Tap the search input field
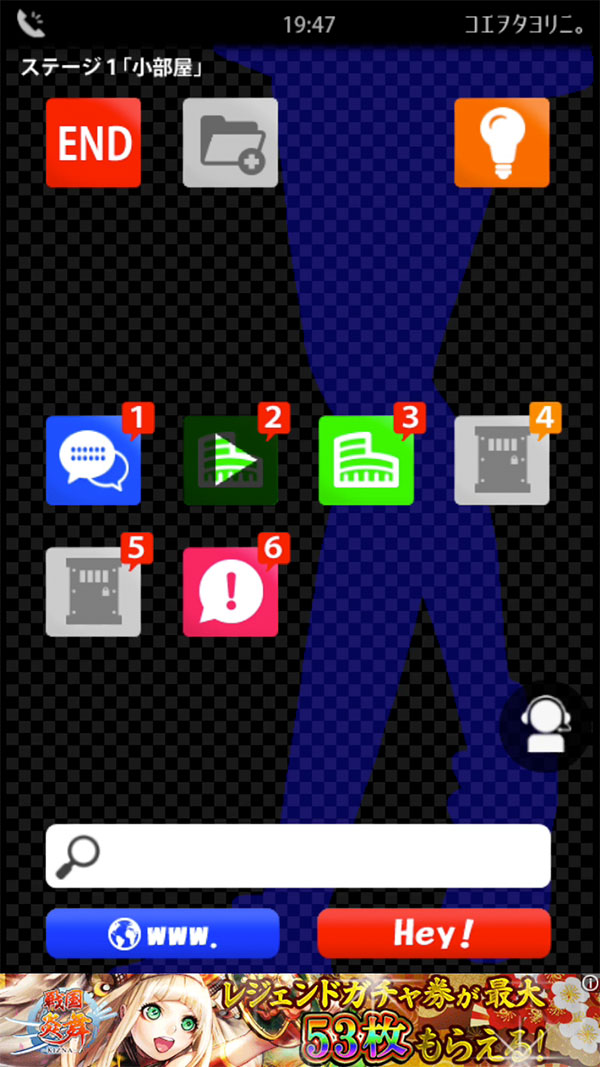Viewport: 600px width, 1067px height. (x=320, y=856)
